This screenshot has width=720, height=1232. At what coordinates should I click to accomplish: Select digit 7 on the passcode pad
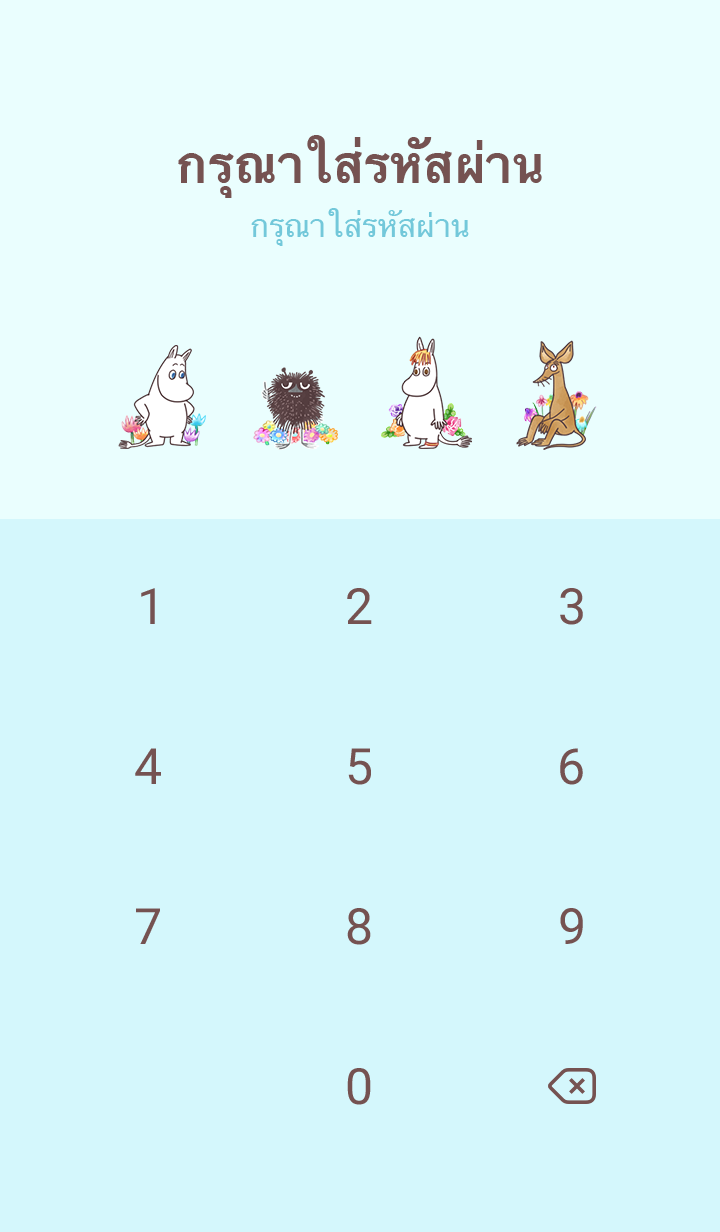(x=148, y=927)
